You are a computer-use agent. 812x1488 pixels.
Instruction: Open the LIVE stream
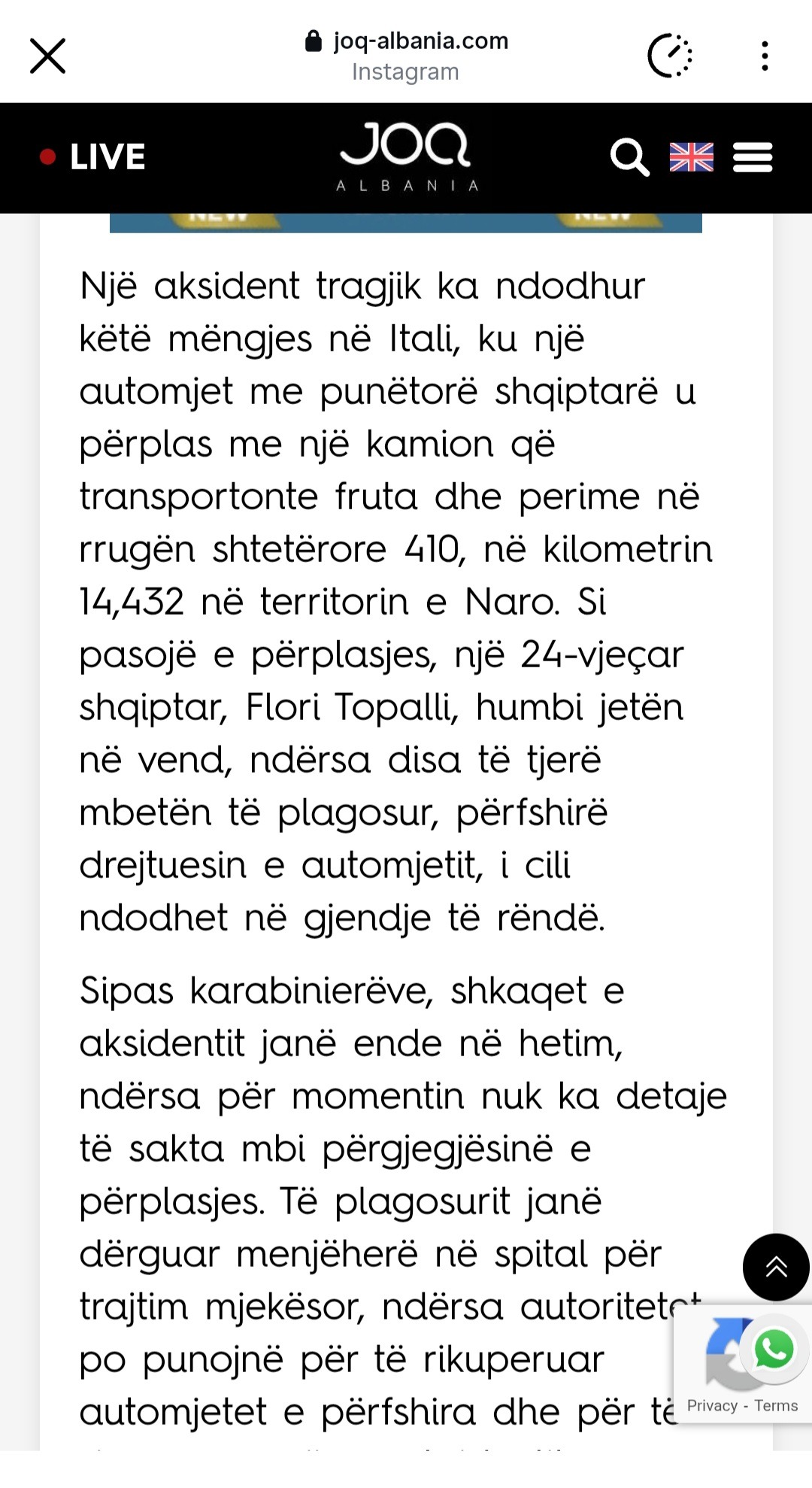[92, 156]
